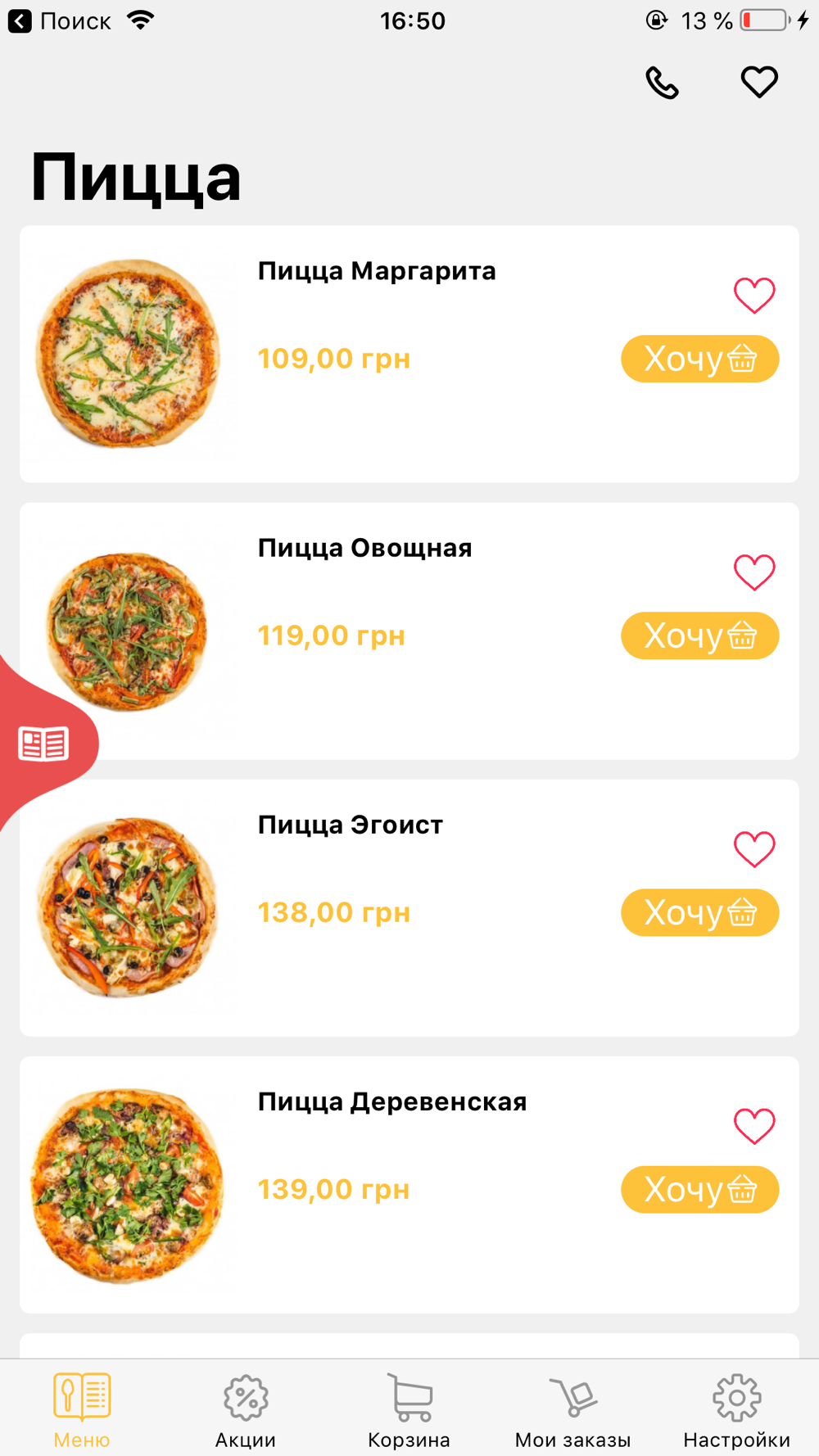Order Пицца Эгоист with Хочу button
The image size is (819, 1456).
click(x=699, y=912)
